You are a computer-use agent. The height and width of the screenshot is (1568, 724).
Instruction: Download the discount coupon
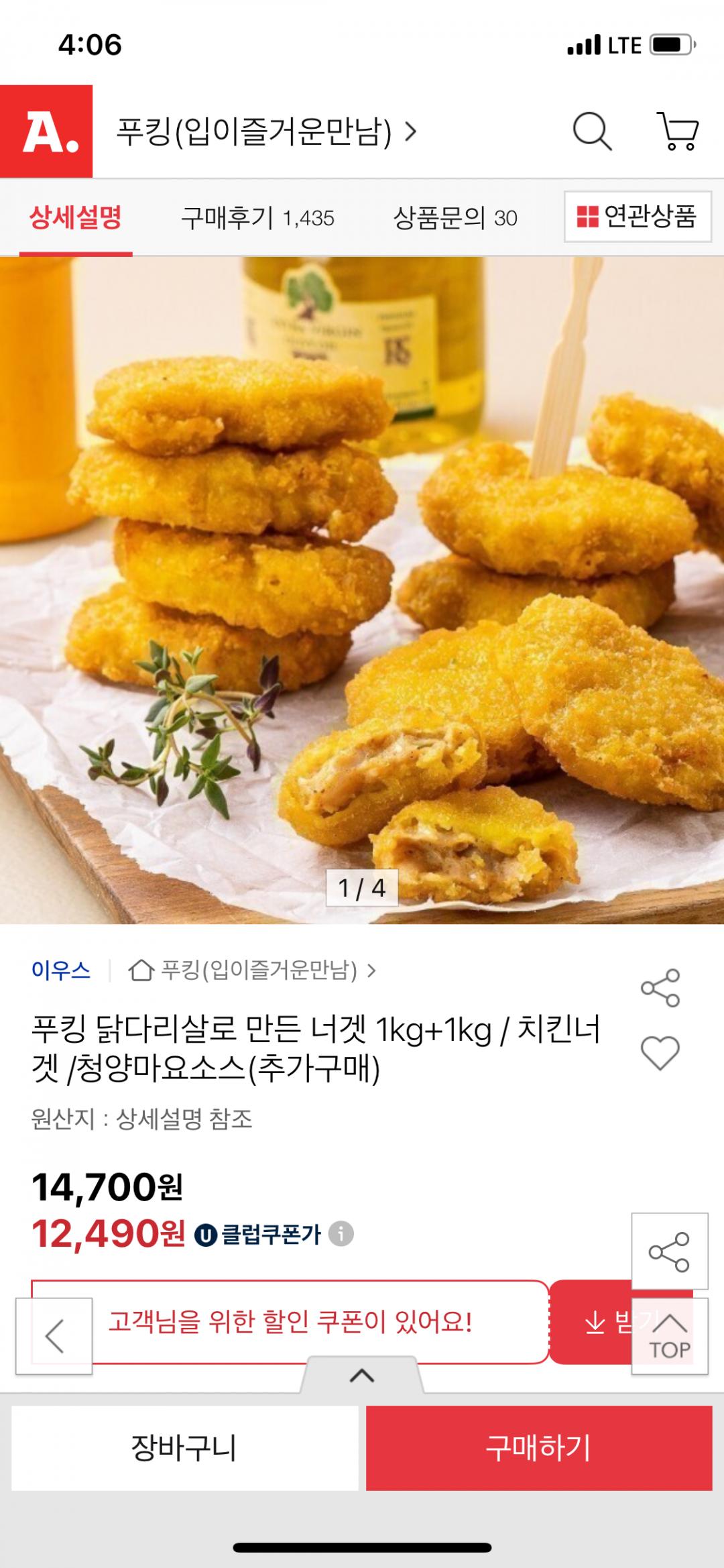point(590,1323)
